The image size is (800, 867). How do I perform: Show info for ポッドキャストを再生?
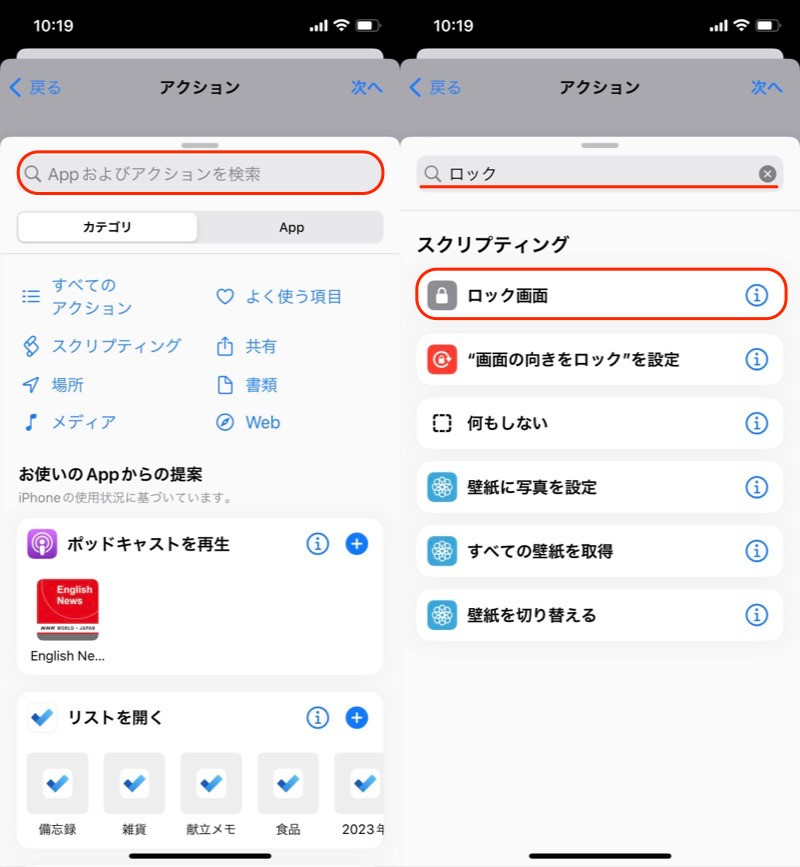pyautogui.click(x=318, y=544)
